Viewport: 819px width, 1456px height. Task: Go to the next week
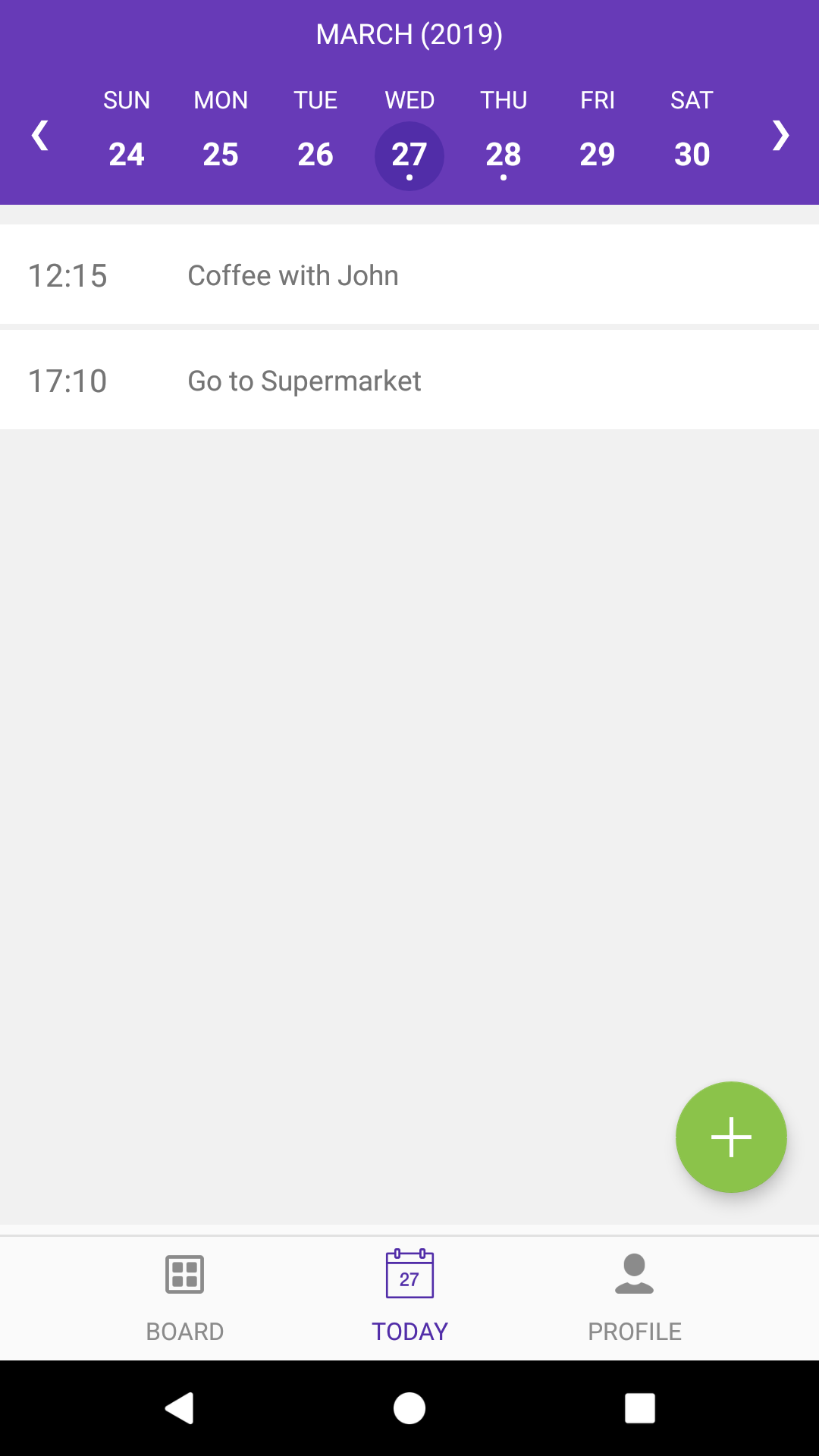coord(780,136)
